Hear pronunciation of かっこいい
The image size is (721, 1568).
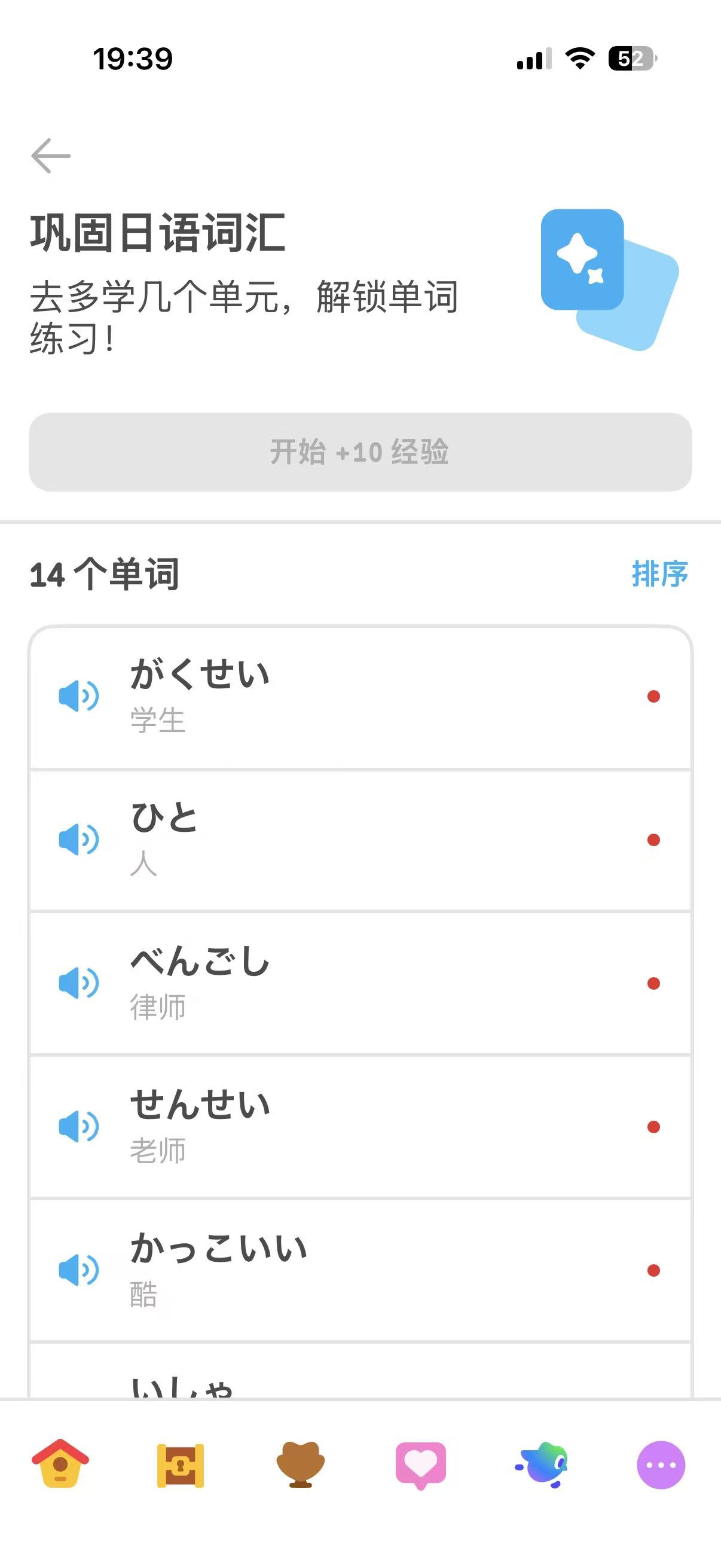coord(79,1270)
